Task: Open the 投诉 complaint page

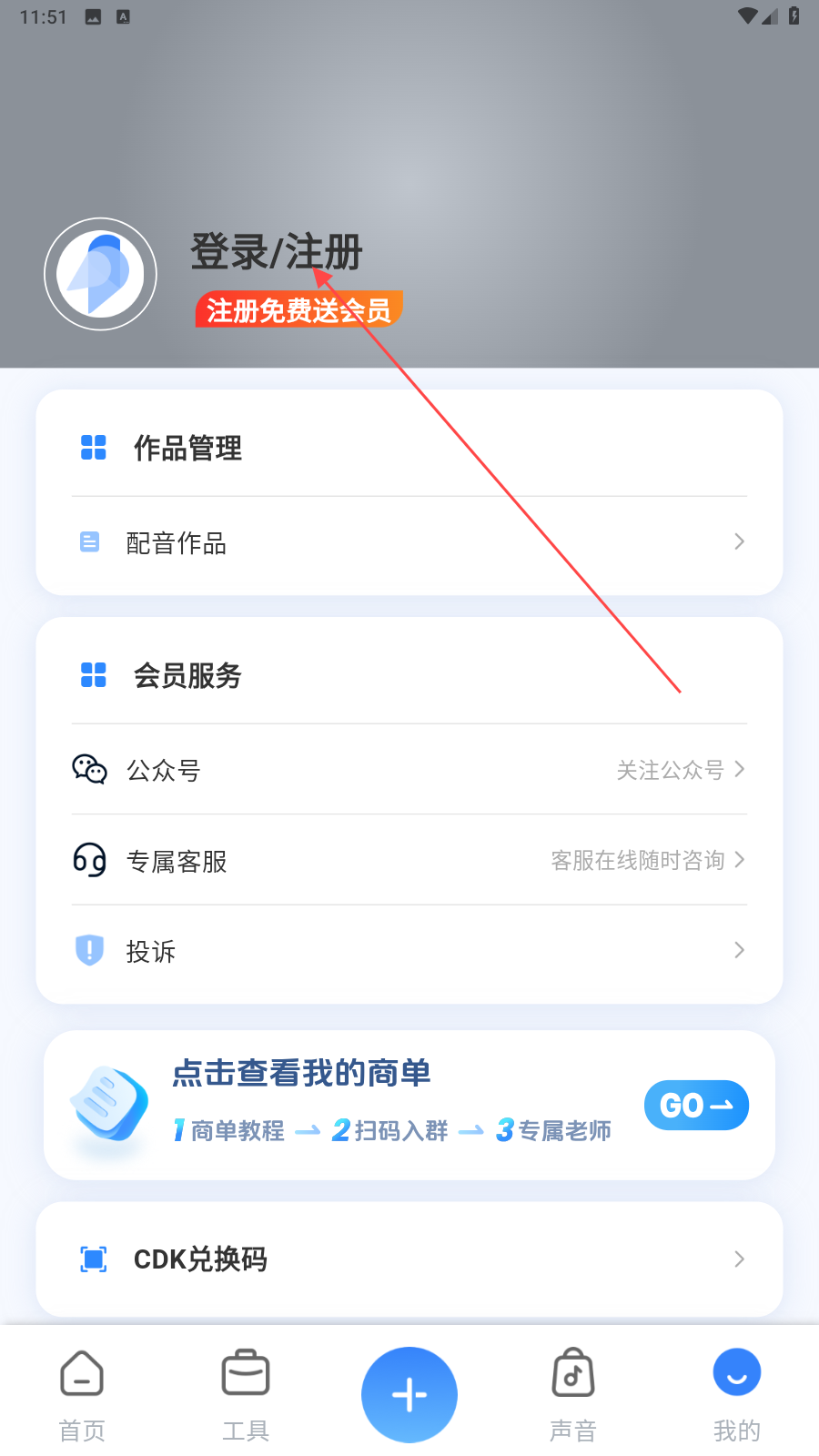Action: [x=409, y=951]
